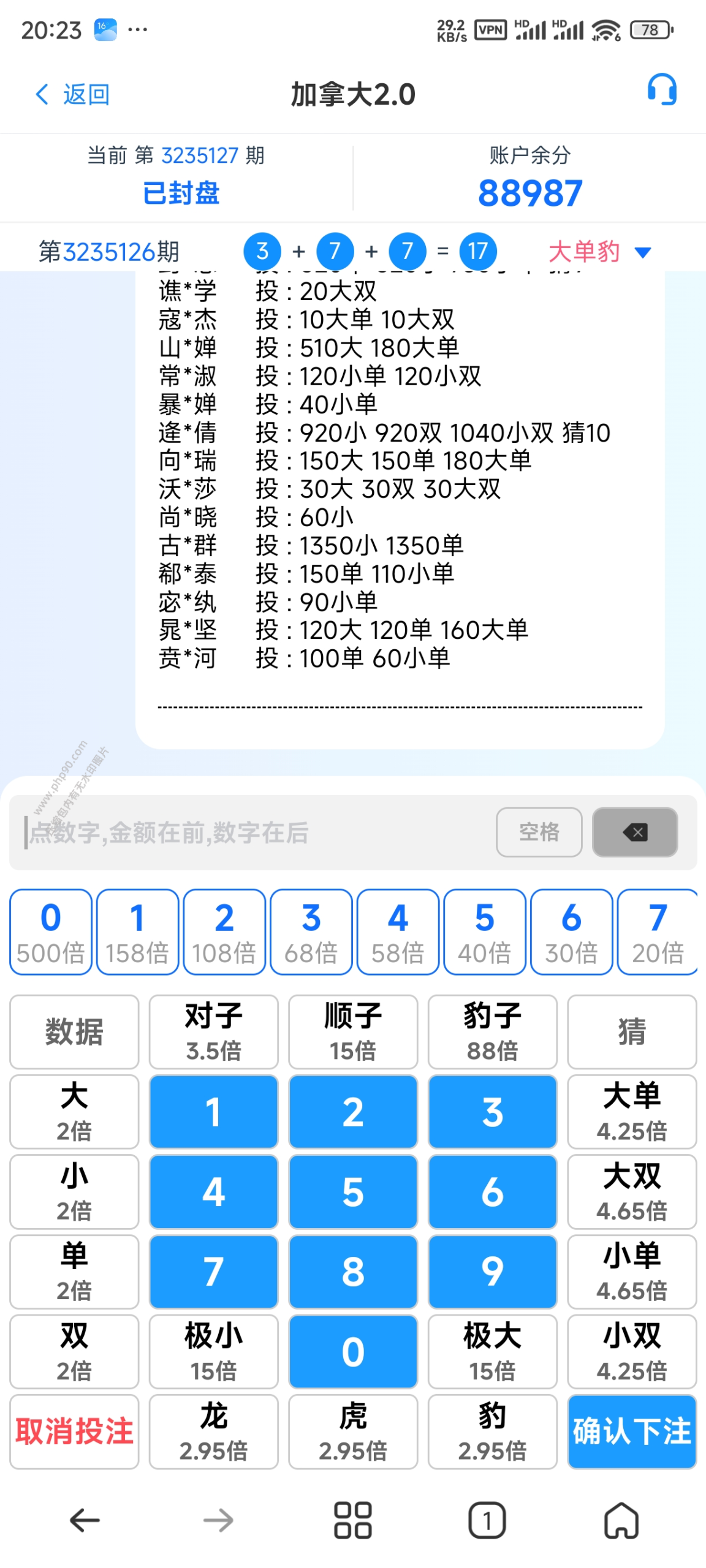The height and width of the screenshot is (1568, 706).
Task: Delete the last character with backspace
Action: [x=634, y=832]
